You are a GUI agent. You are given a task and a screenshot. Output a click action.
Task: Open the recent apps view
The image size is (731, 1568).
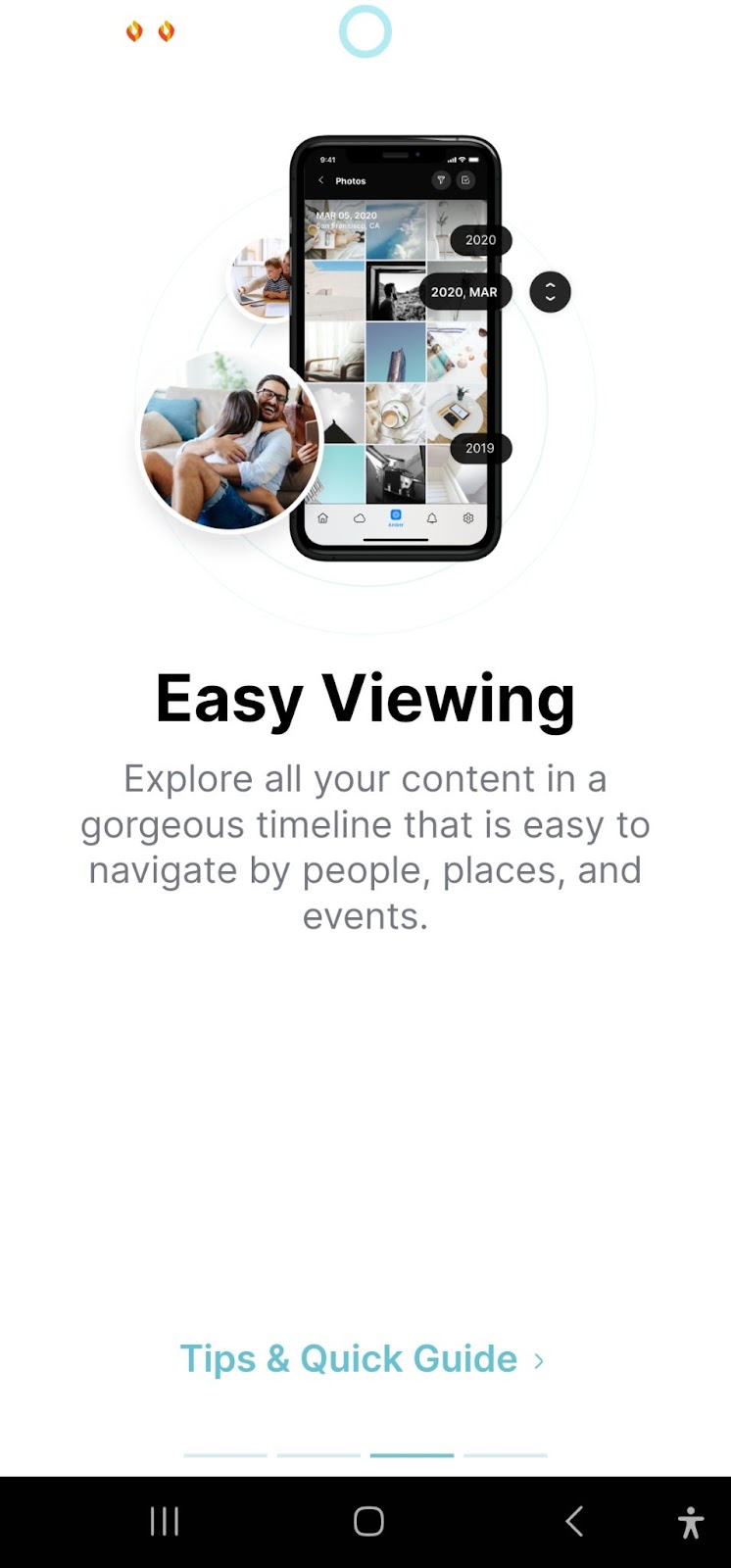pos(165,1521)
